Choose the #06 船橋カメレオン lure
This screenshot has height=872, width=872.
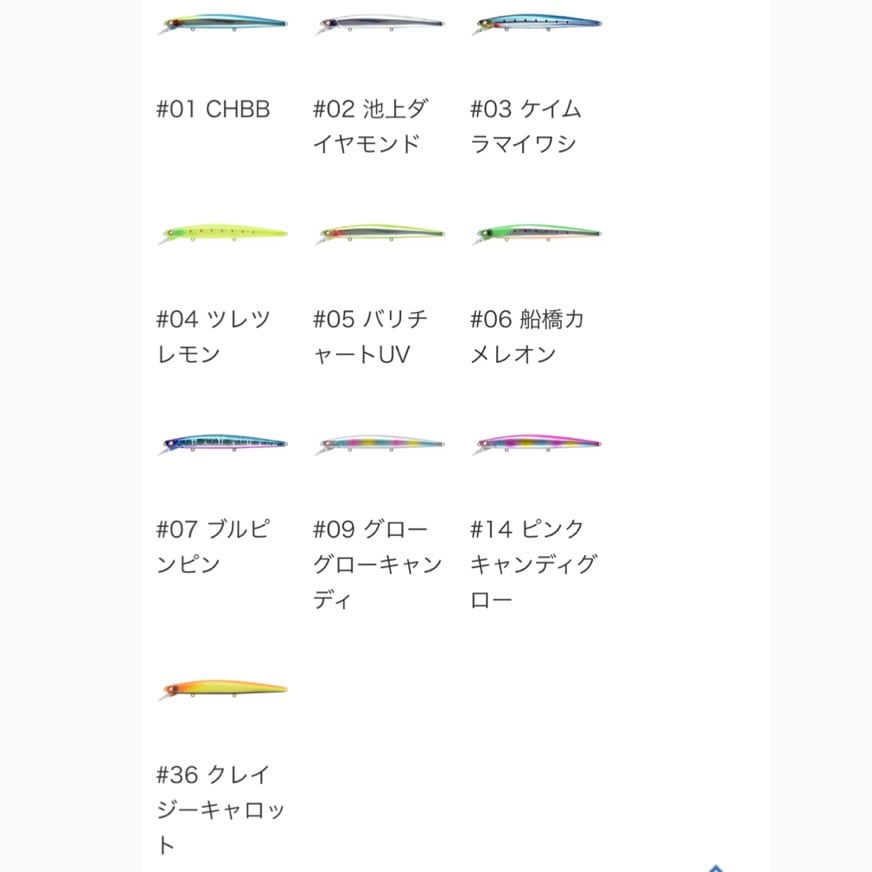[x=536, y=235]
